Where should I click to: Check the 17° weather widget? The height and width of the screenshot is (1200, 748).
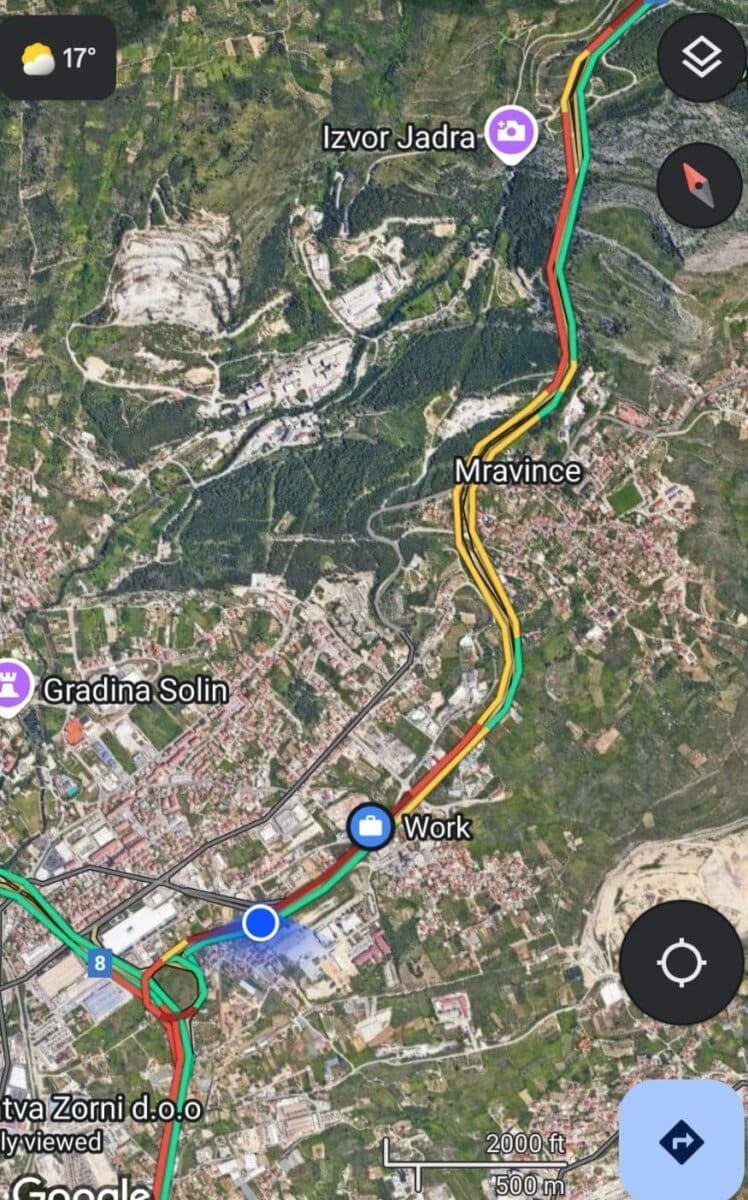click(x=58, y=58)
